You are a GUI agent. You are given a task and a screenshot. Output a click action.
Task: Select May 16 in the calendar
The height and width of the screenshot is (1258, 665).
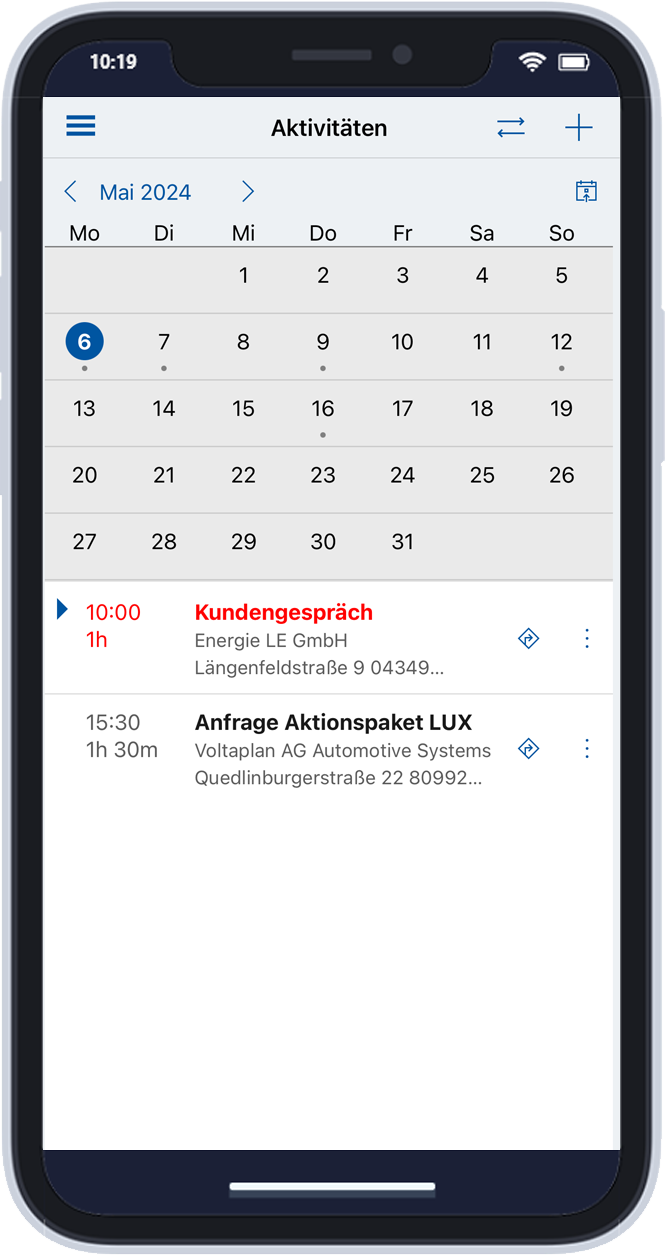[323, 413]
